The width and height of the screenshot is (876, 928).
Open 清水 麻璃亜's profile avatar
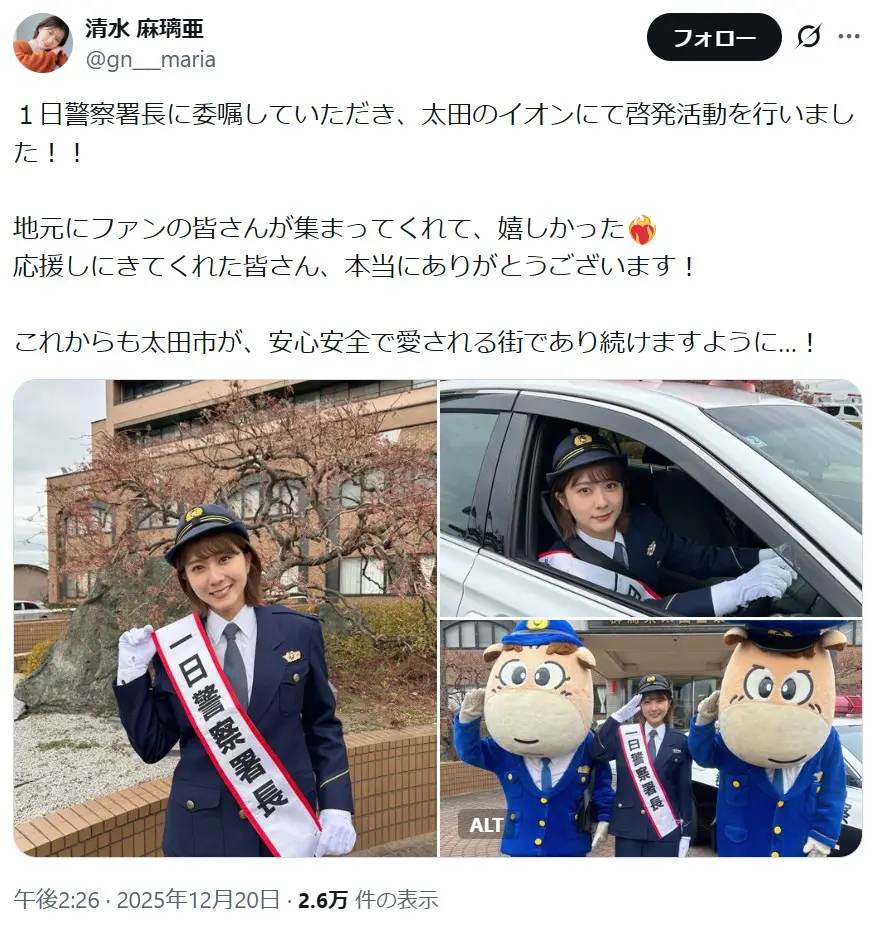coord(41,43)
